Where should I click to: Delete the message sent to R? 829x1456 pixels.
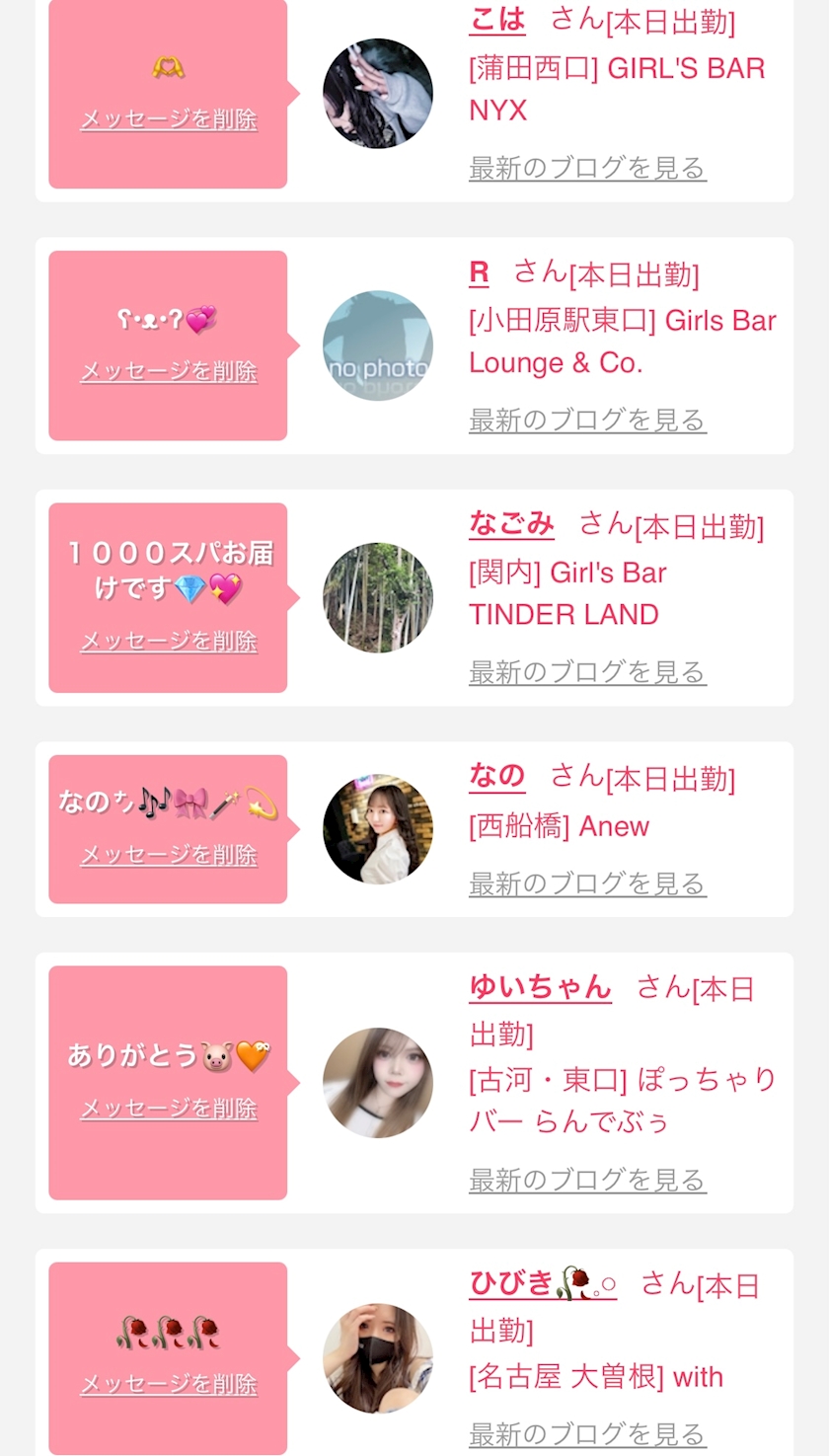168,371
